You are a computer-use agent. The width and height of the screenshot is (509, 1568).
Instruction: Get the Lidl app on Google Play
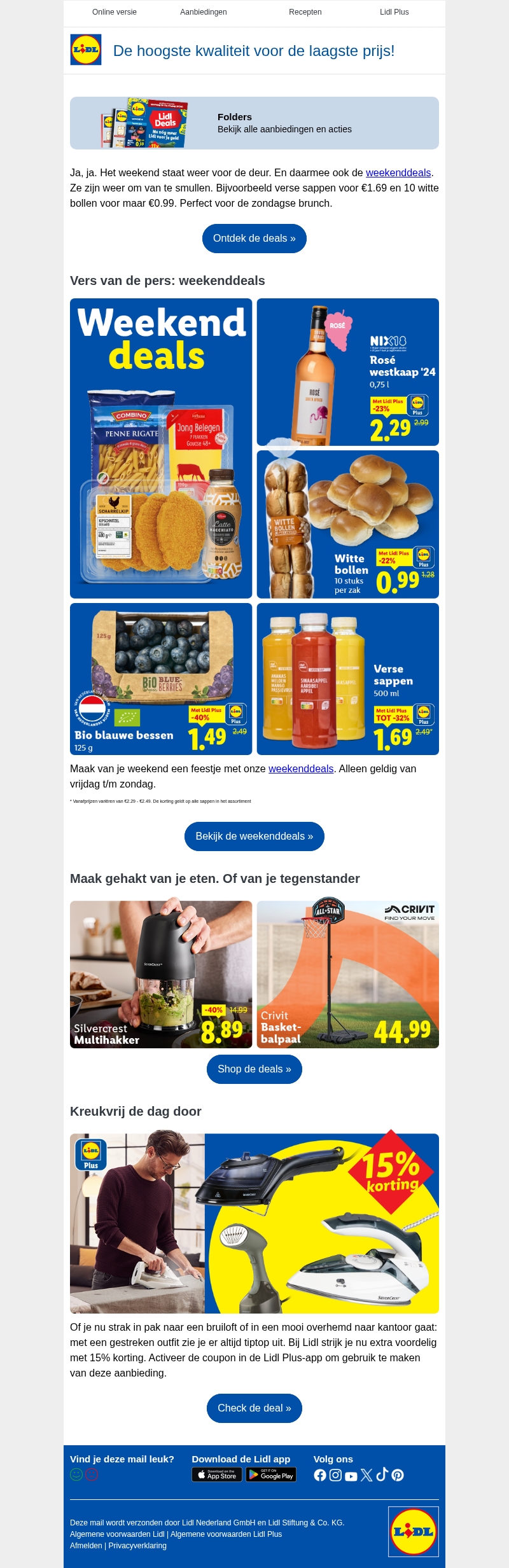tap(271, 1474)
